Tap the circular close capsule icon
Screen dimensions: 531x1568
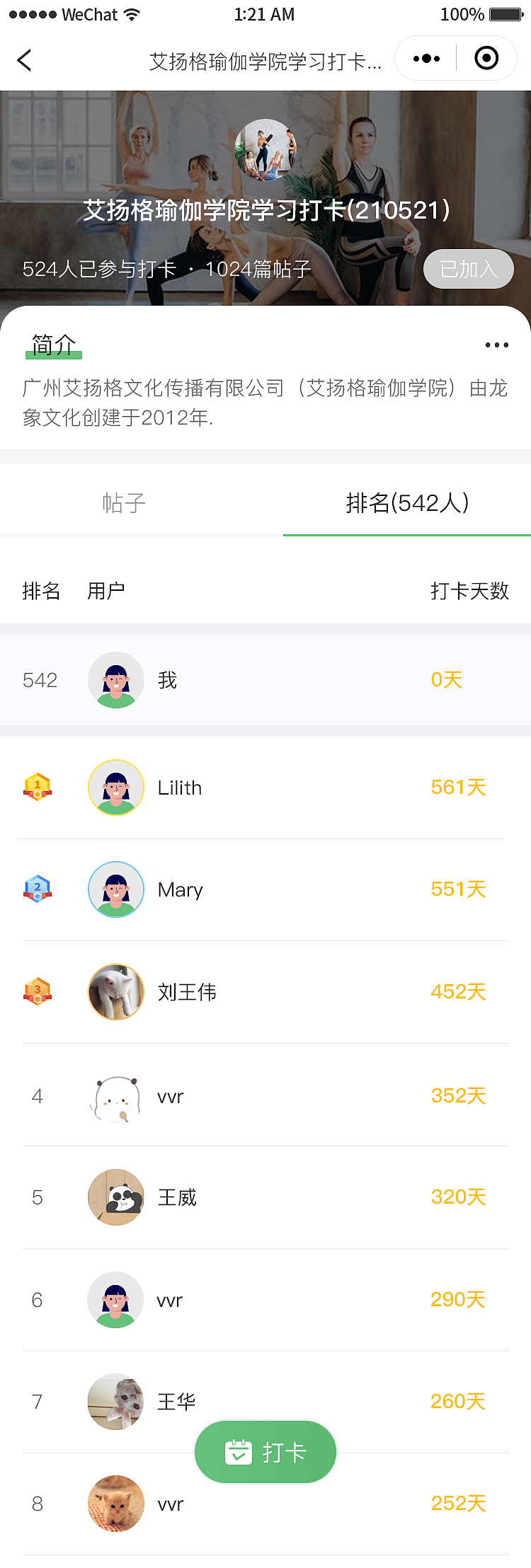click(x=486, y=59)
